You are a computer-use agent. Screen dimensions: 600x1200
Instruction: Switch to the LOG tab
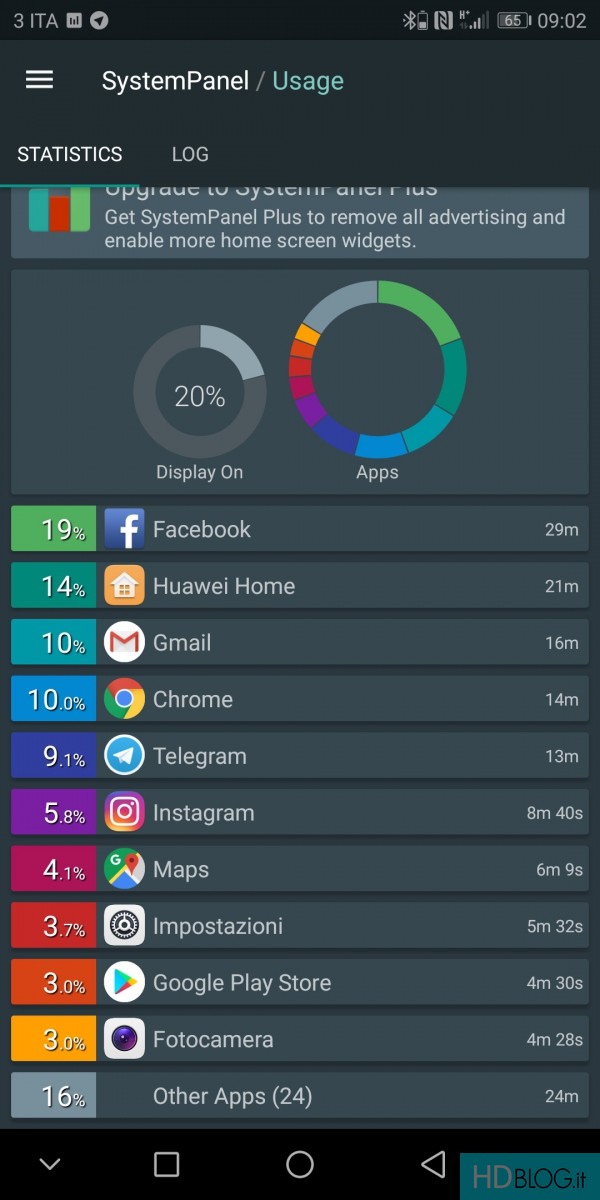point(190,154)
